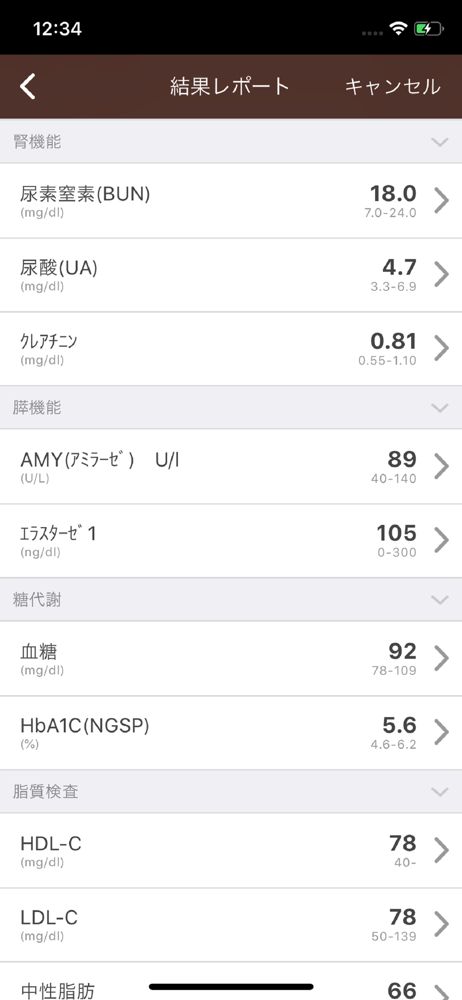This screenshot has height=1000, width=462.
Task: Open the HDL-C result row
Action: click(231, 851)
